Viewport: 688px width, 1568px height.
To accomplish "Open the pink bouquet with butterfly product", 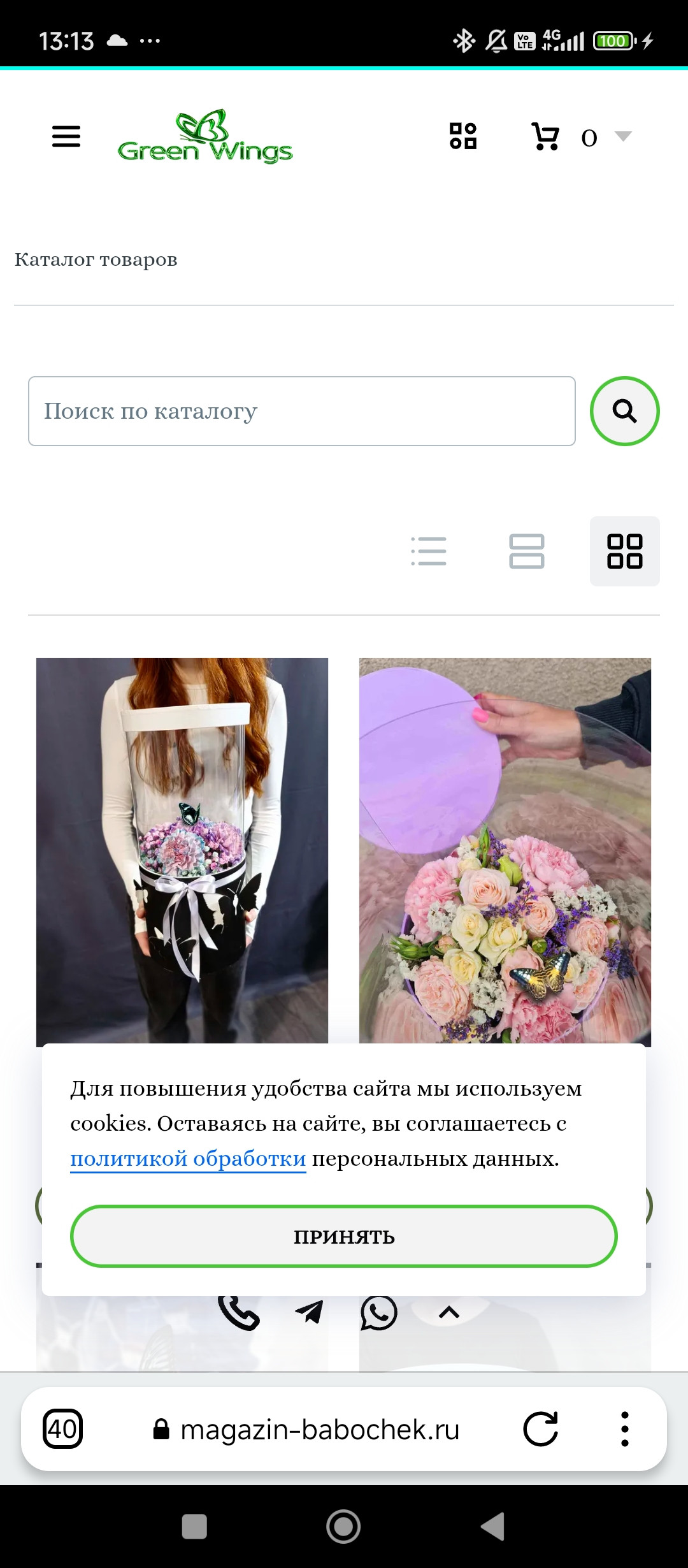I will click(x=505, y=848).
